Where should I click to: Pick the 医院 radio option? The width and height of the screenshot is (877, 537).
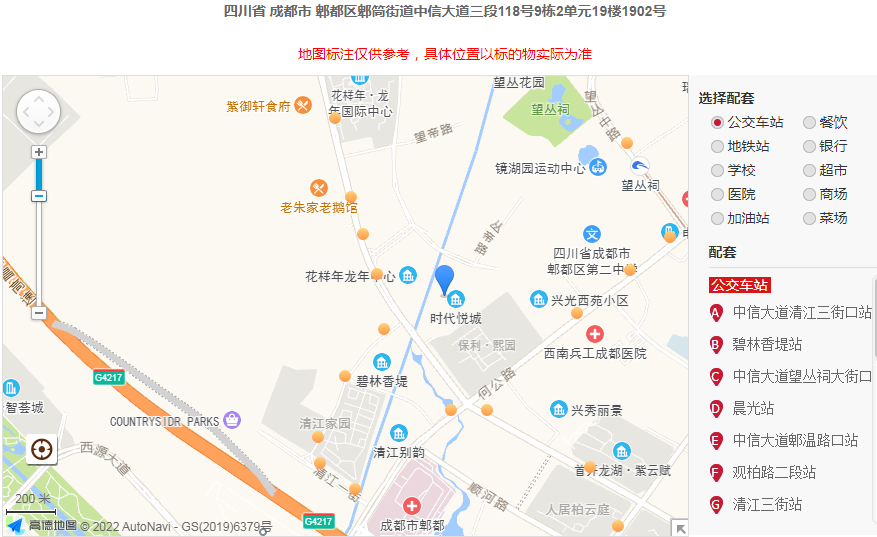tap(718, 194)
